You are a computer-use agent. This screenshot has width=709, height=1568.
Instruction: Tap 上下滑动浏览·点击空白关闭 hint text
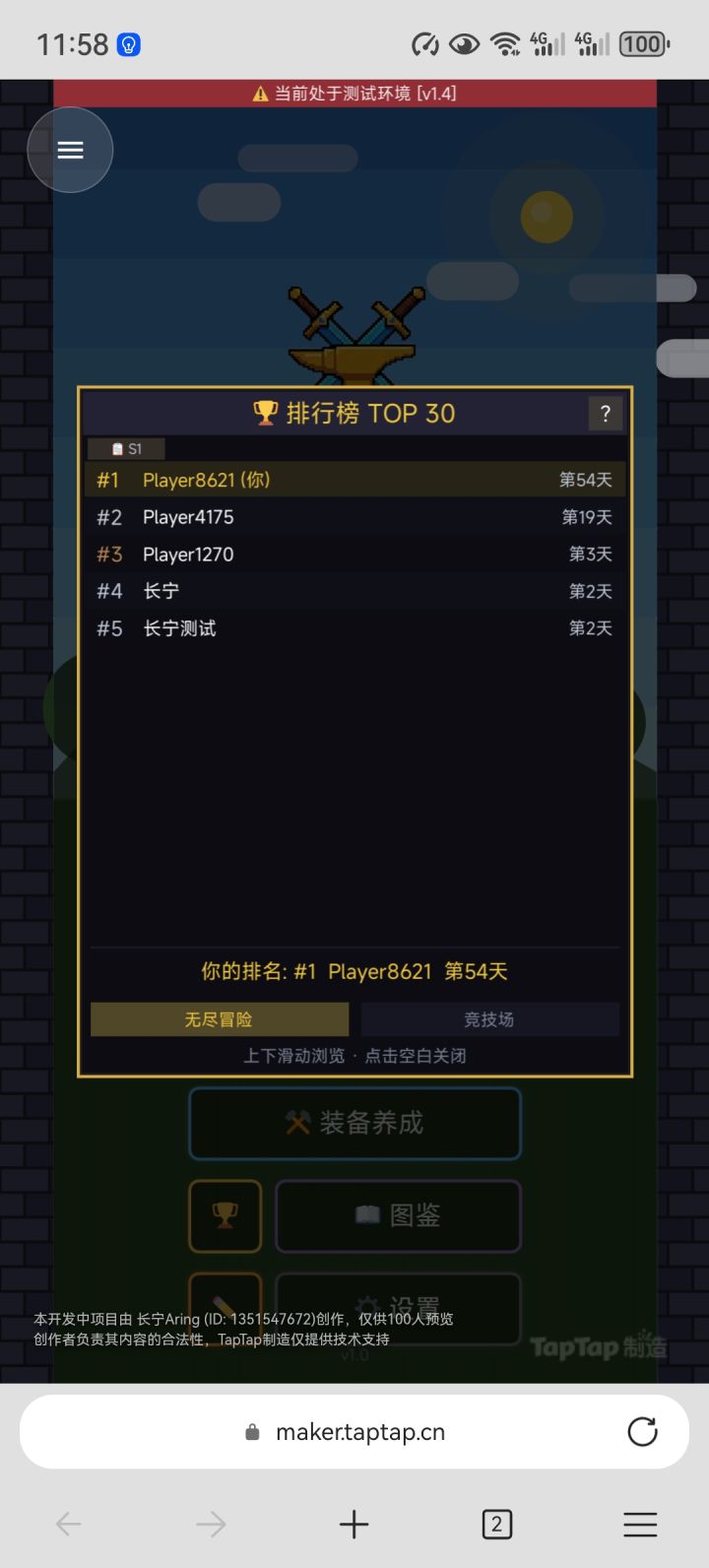[354, 1055]
